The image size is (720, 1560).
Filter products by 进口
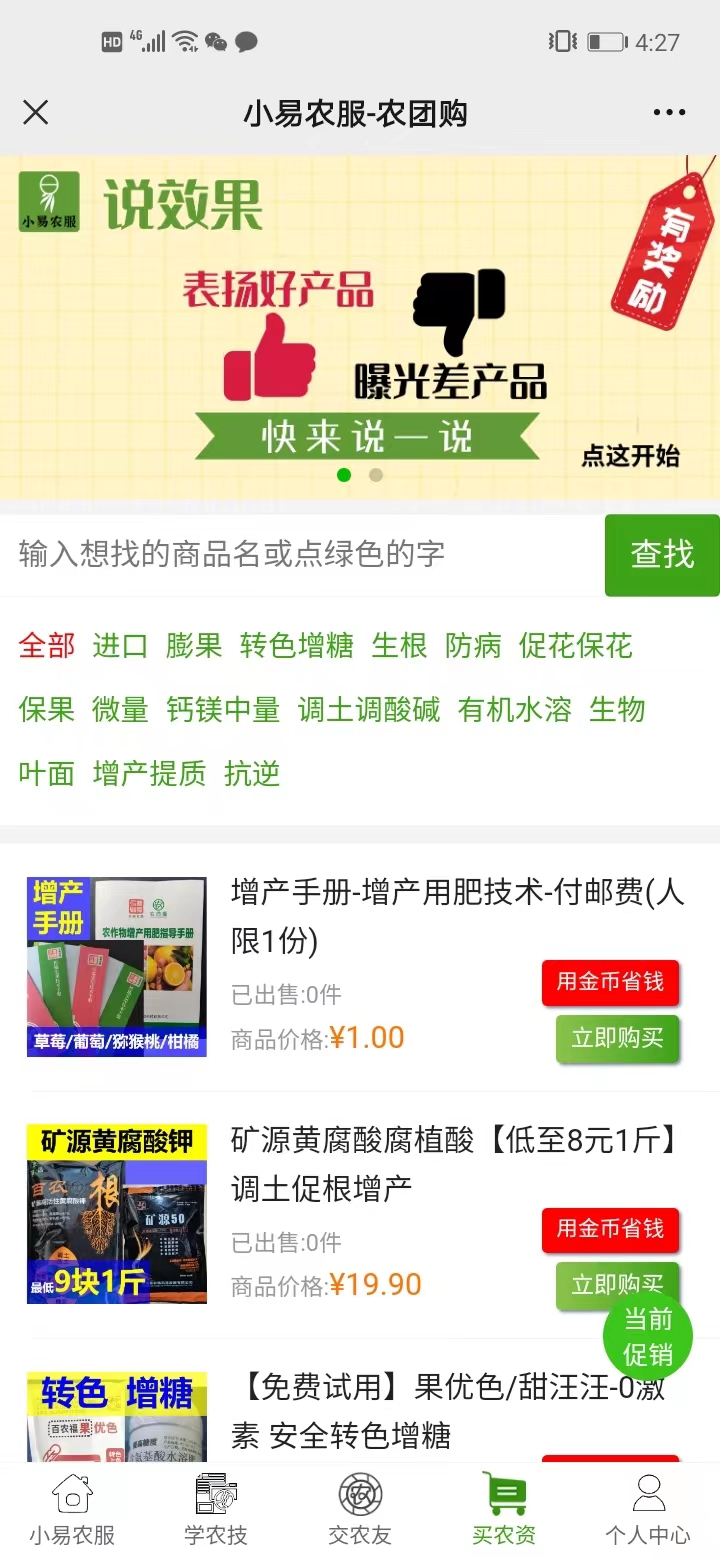tap(120, 646)
